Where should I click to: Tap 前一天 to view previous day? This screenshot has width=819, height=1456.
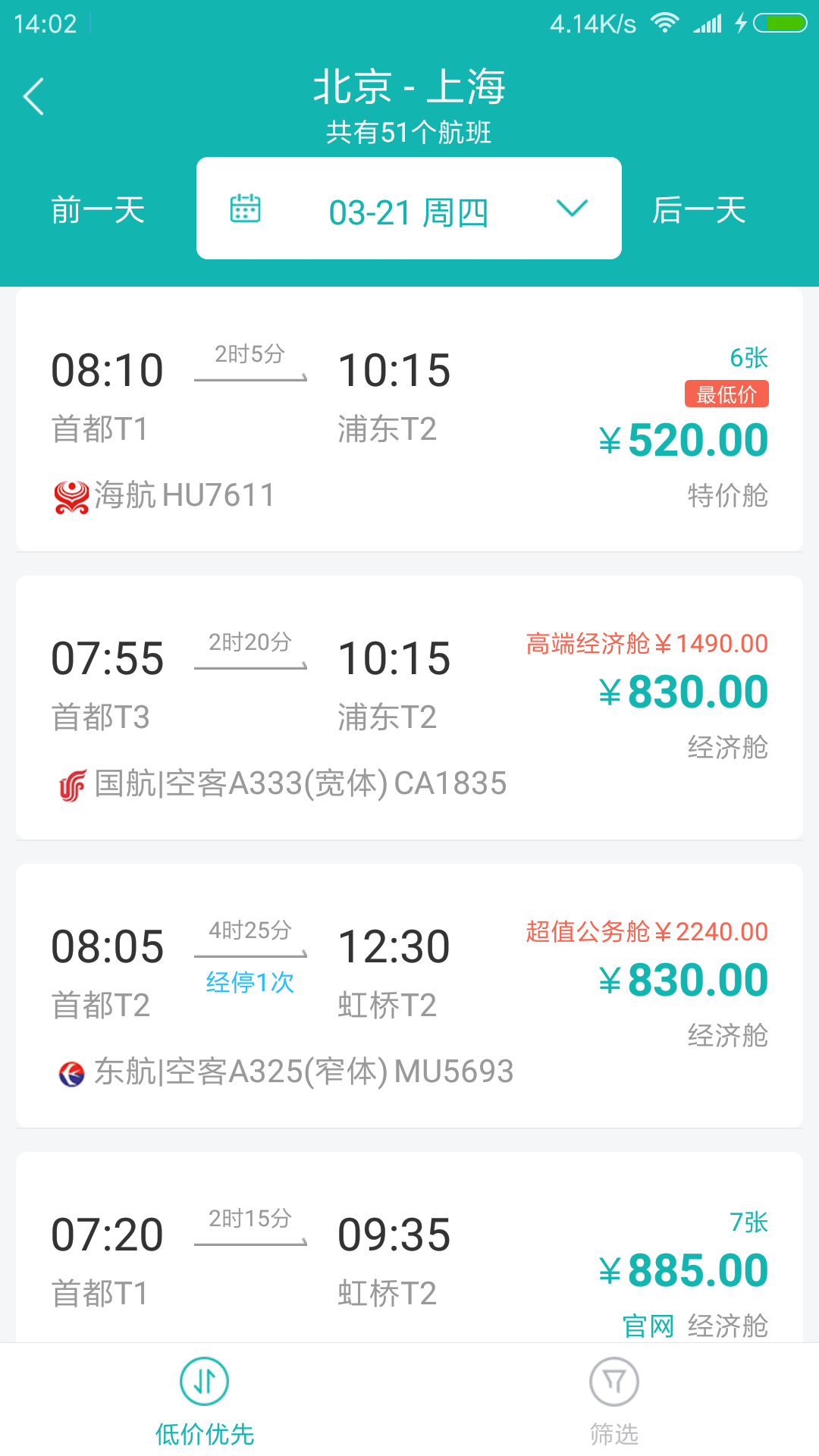point(97,210)
